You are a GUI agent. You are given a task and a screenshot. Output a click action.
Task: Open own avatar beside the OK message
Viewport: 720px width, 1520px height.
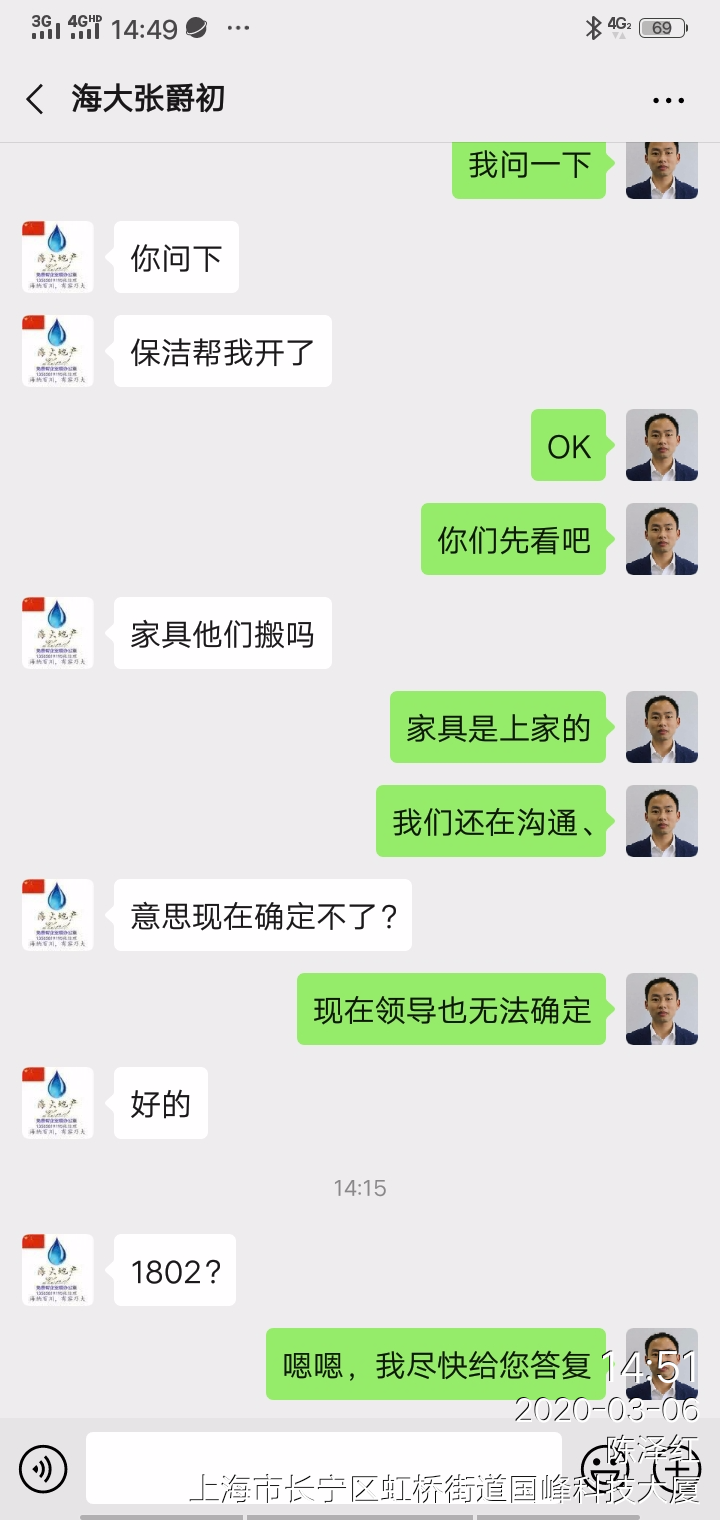click(x=661, y=445)
